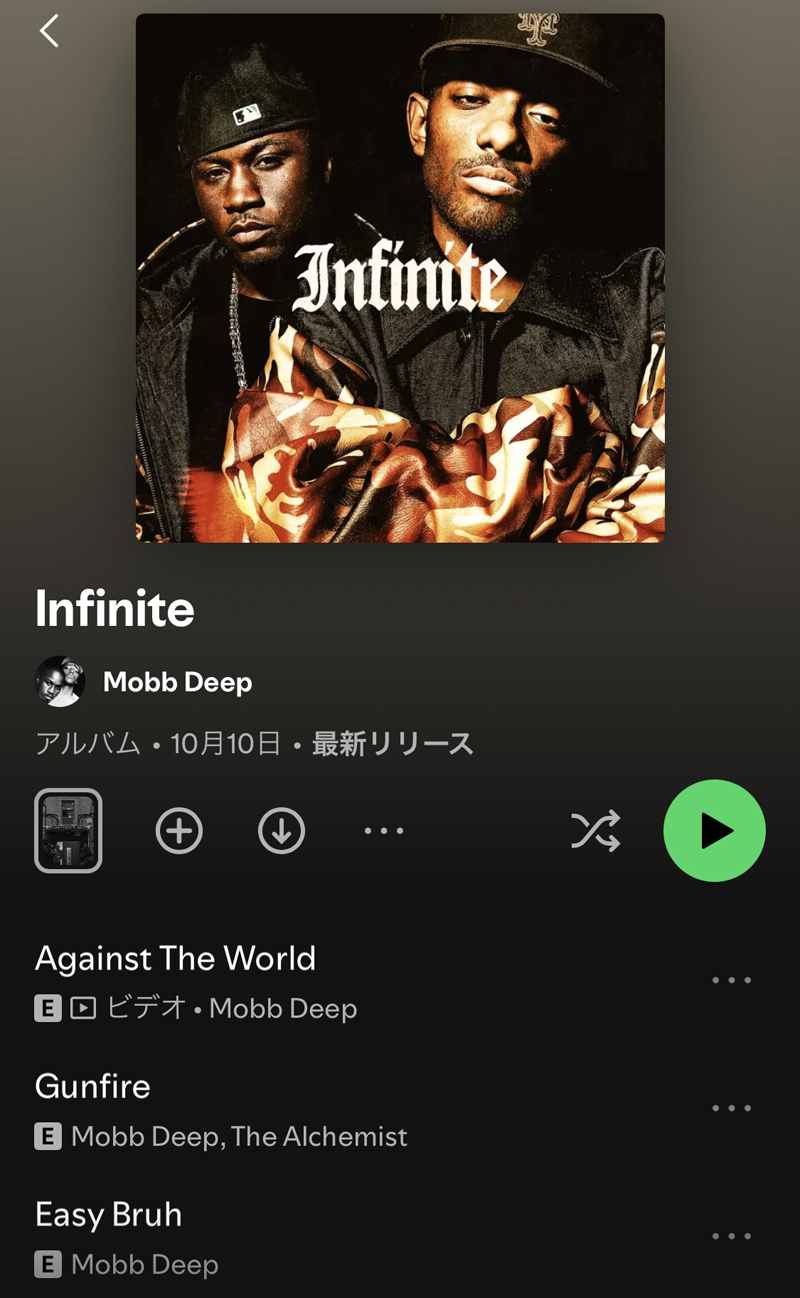This screenshot has height=1298, width=800.
Task: Open options for Easy Bruh
Action: click(x=731, y=1236)
